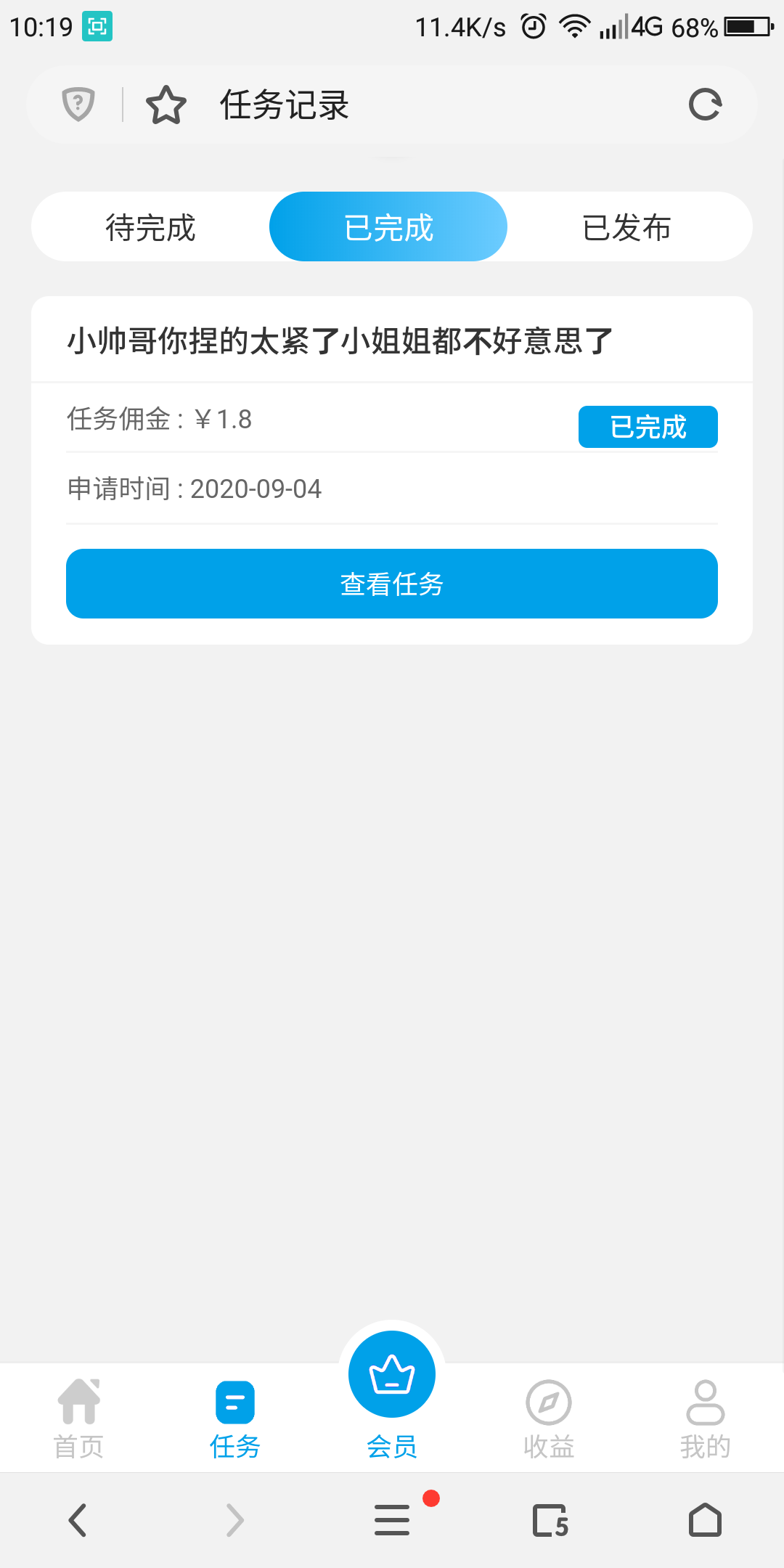Open the 首页 tab
784x1568 pixels.
(78, 1418)
